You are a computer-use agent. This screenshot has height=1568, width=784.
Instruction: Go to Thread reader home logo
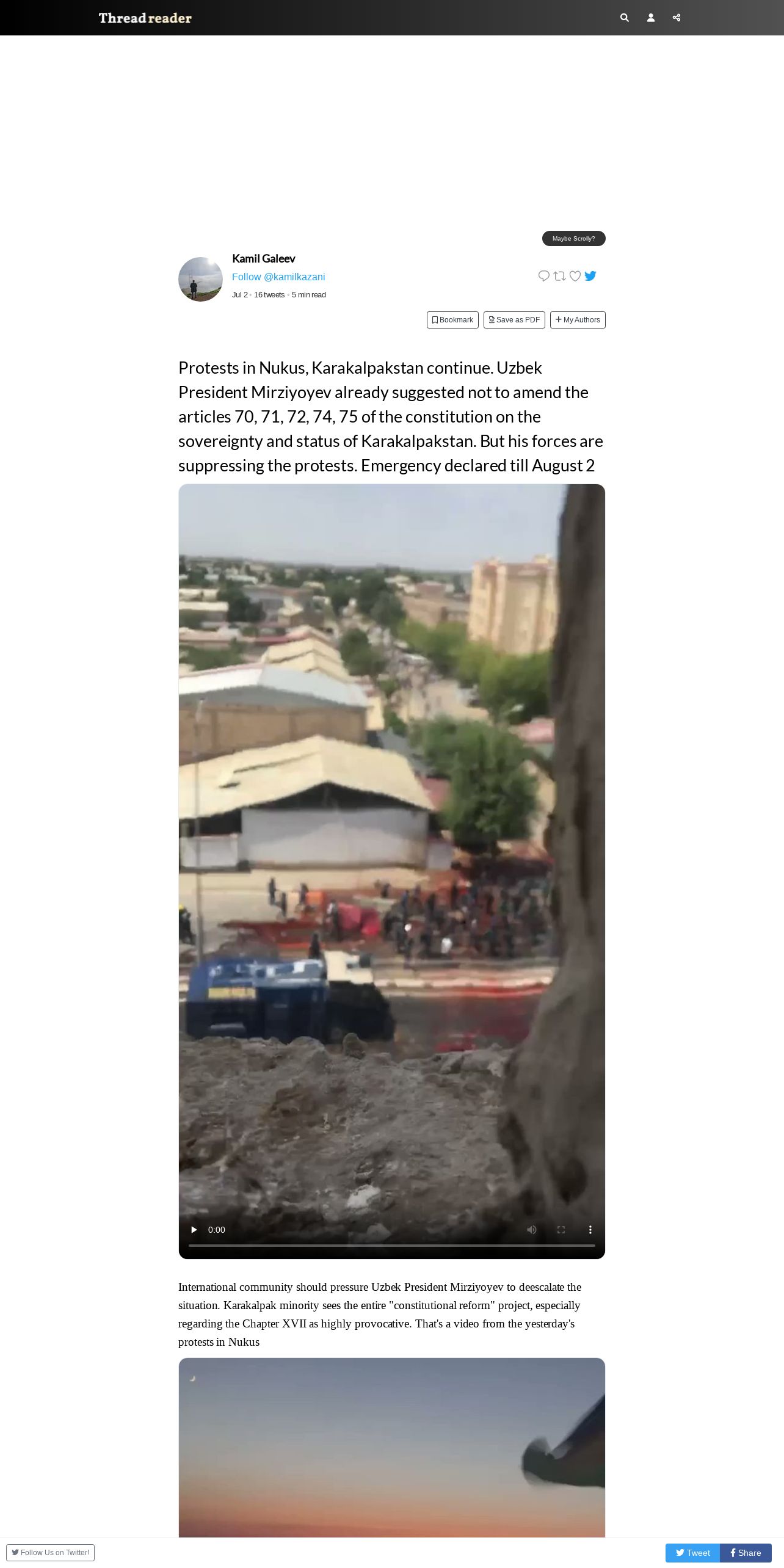145,18
